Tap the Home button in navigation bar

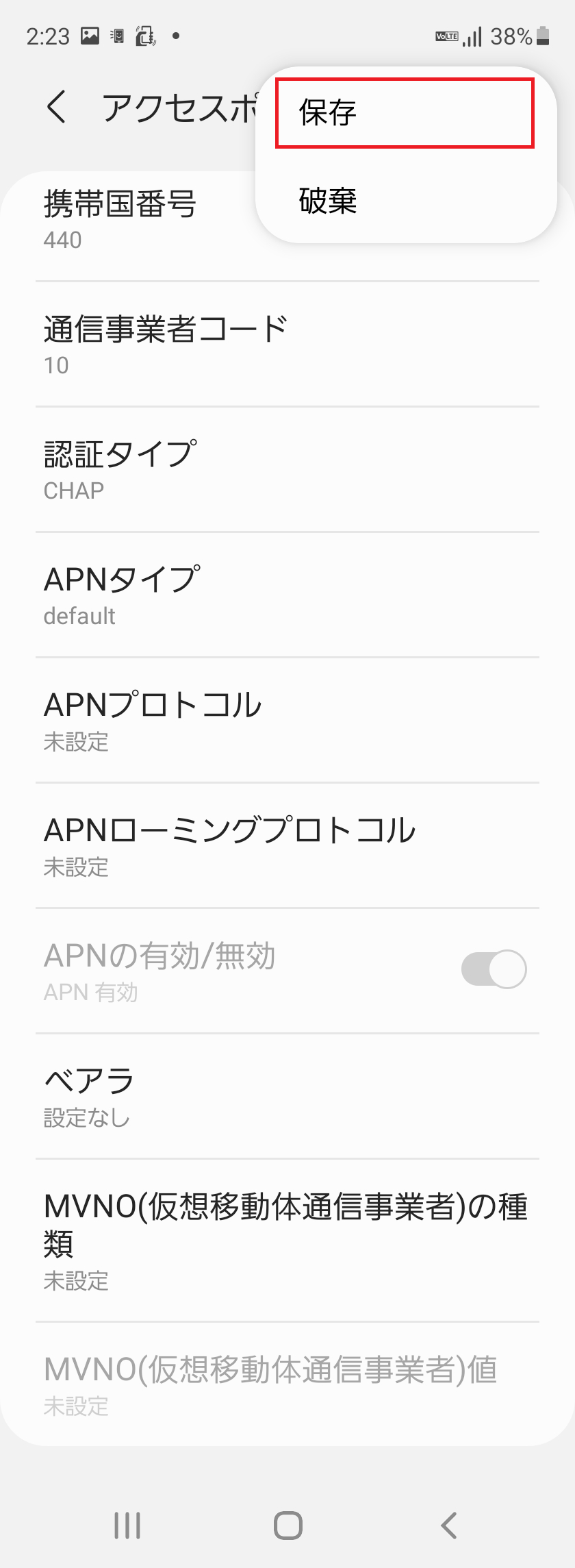[x=287, y=1525]
